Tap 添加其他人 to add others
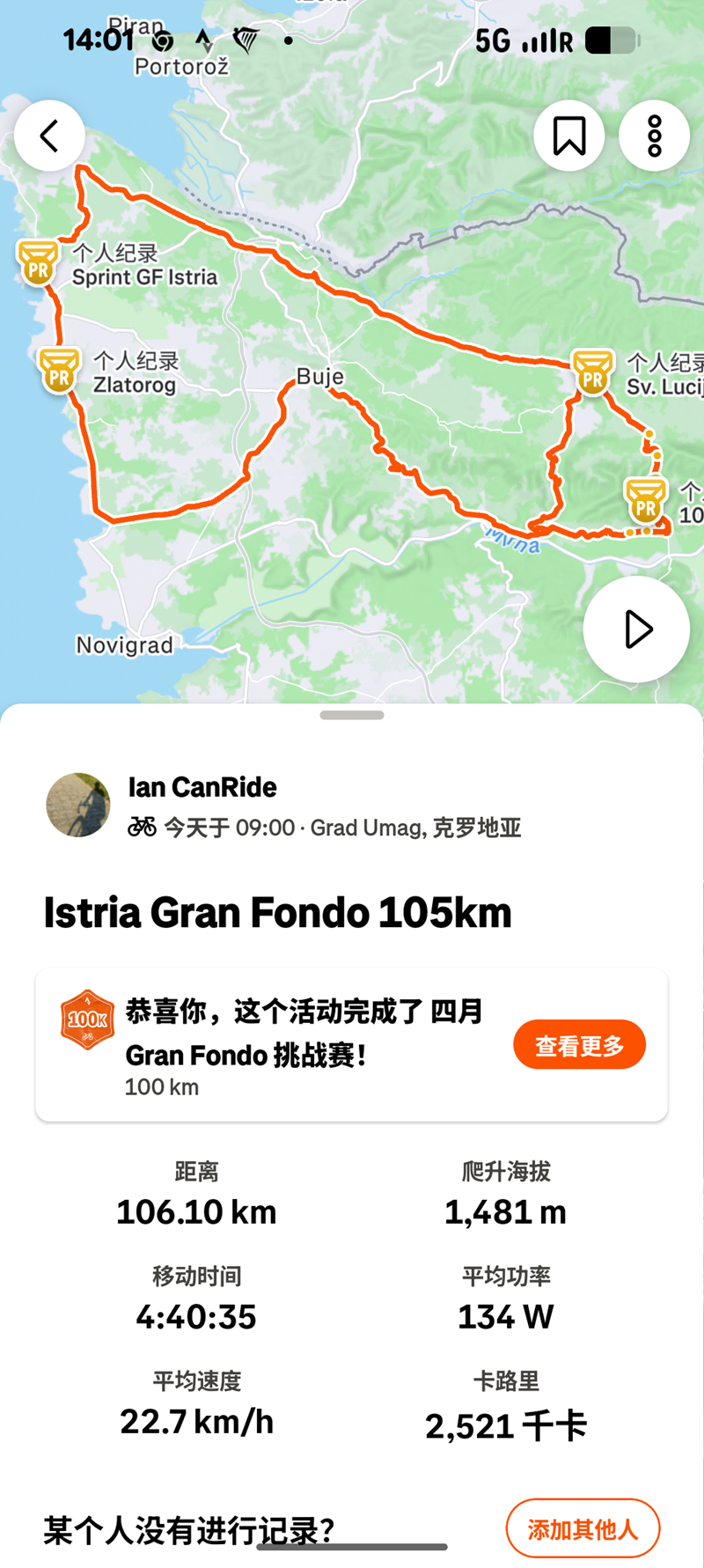The height and width of the screenshot is (1568, 704). pos(583,1528)
